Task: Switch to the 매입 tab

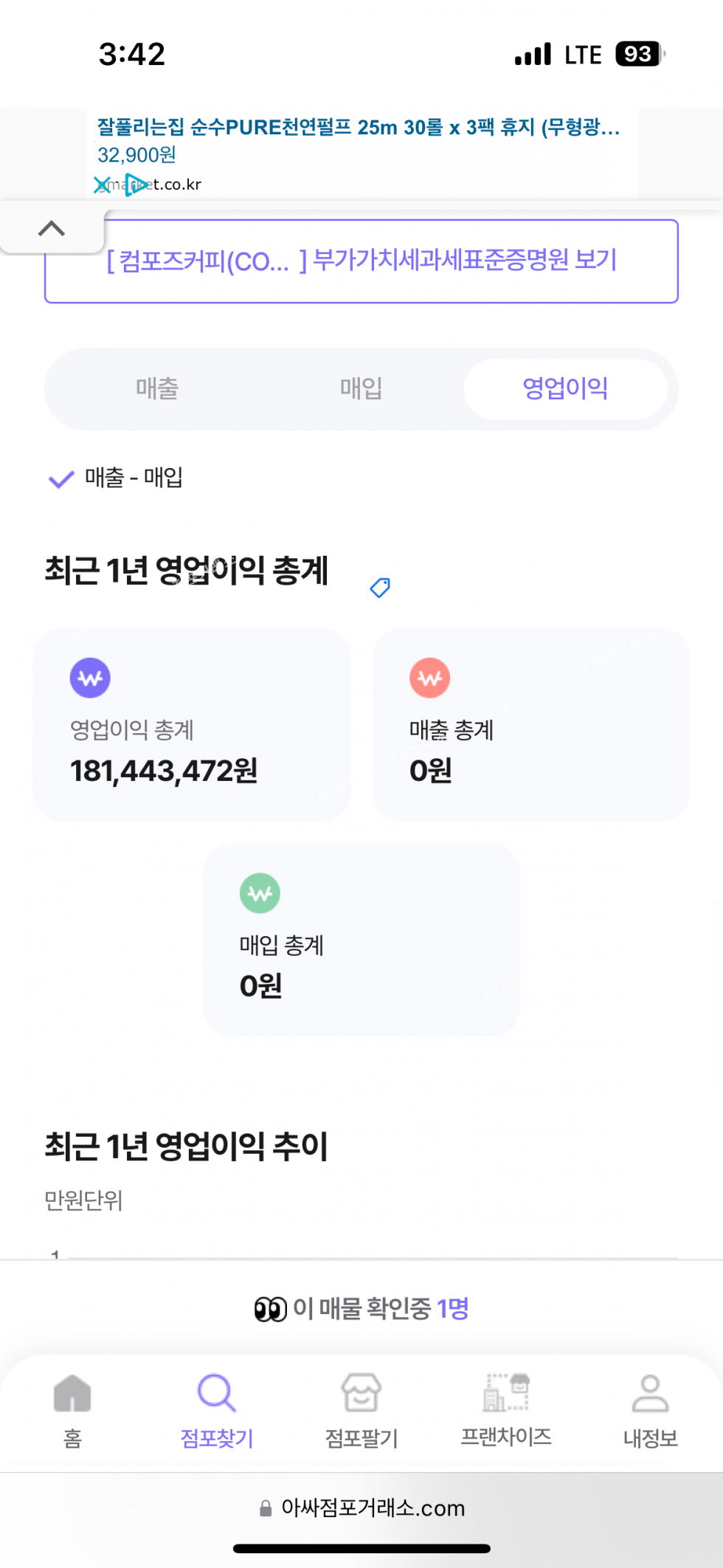Action: click(361, 388)
